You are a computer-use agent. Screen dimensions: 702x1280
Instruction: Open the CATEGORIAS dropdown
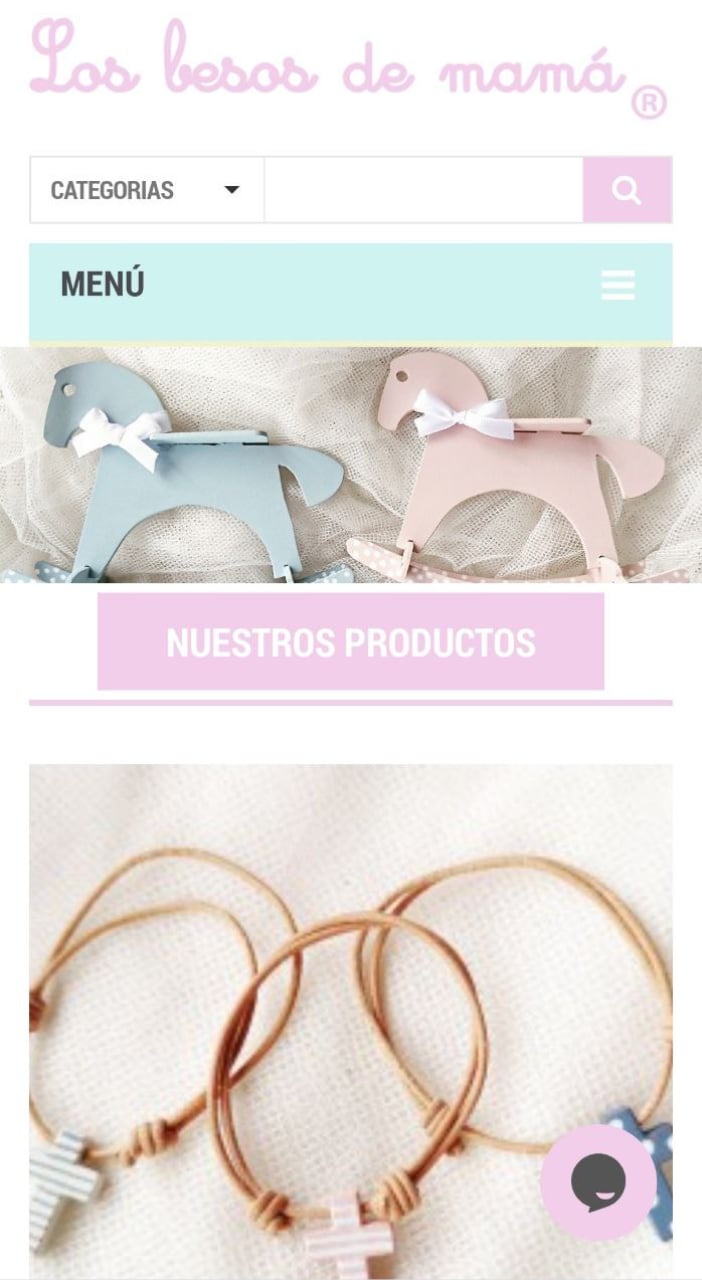[x=147, y=190]
